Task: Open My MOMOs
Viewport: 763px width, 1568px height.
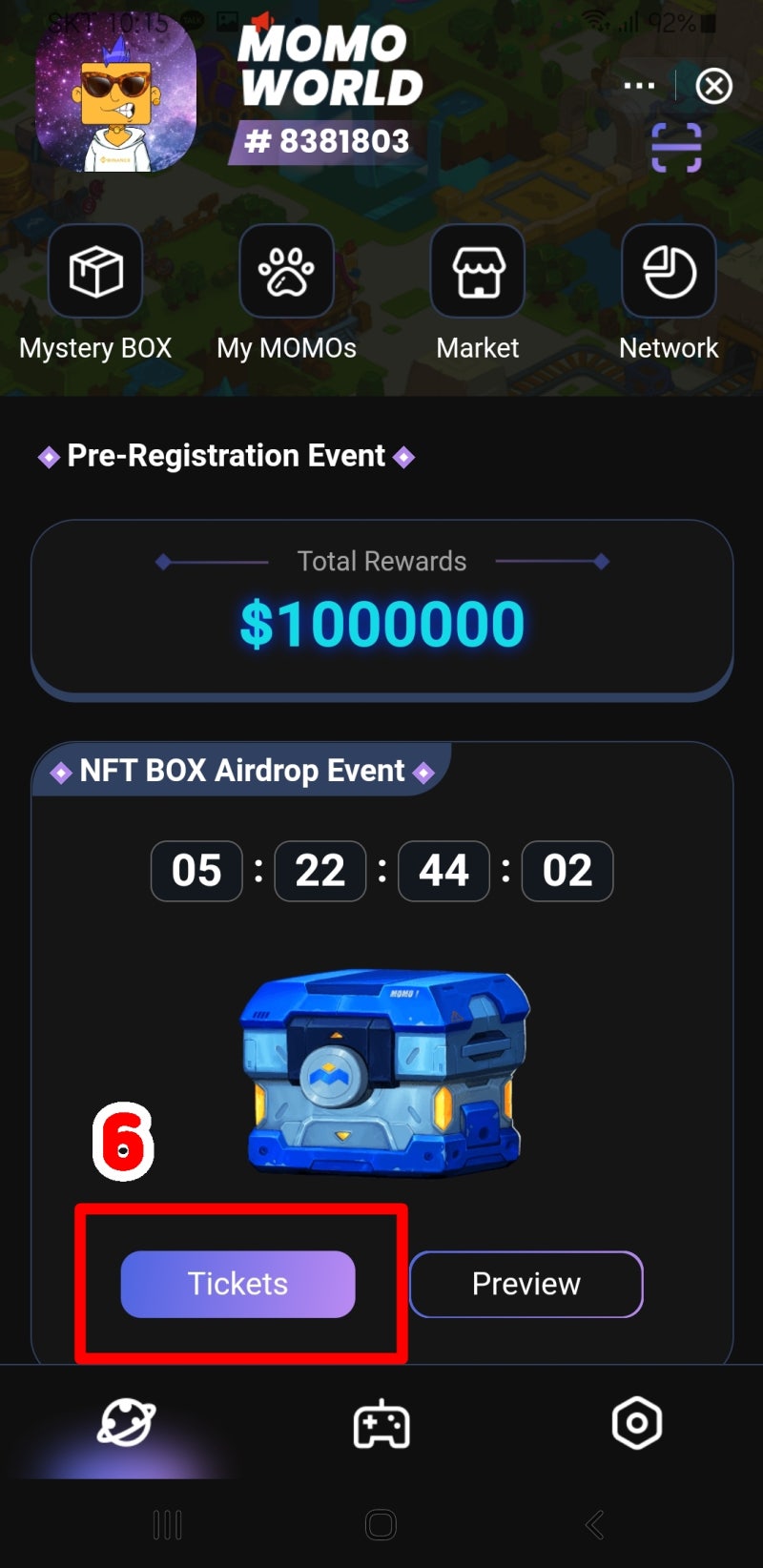Action: (286, 273)
